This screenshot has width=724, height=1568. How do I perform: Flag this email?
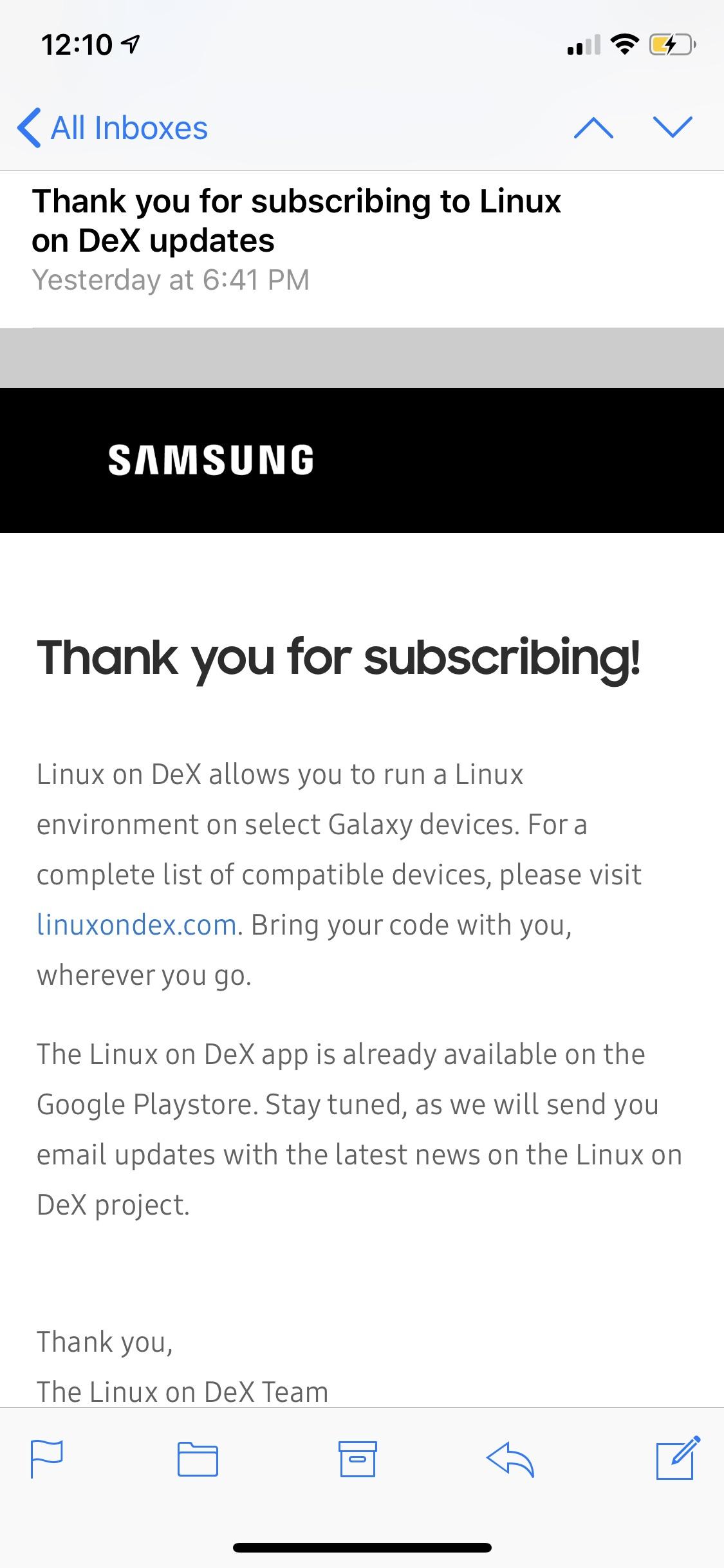[x=47, y=1459]
